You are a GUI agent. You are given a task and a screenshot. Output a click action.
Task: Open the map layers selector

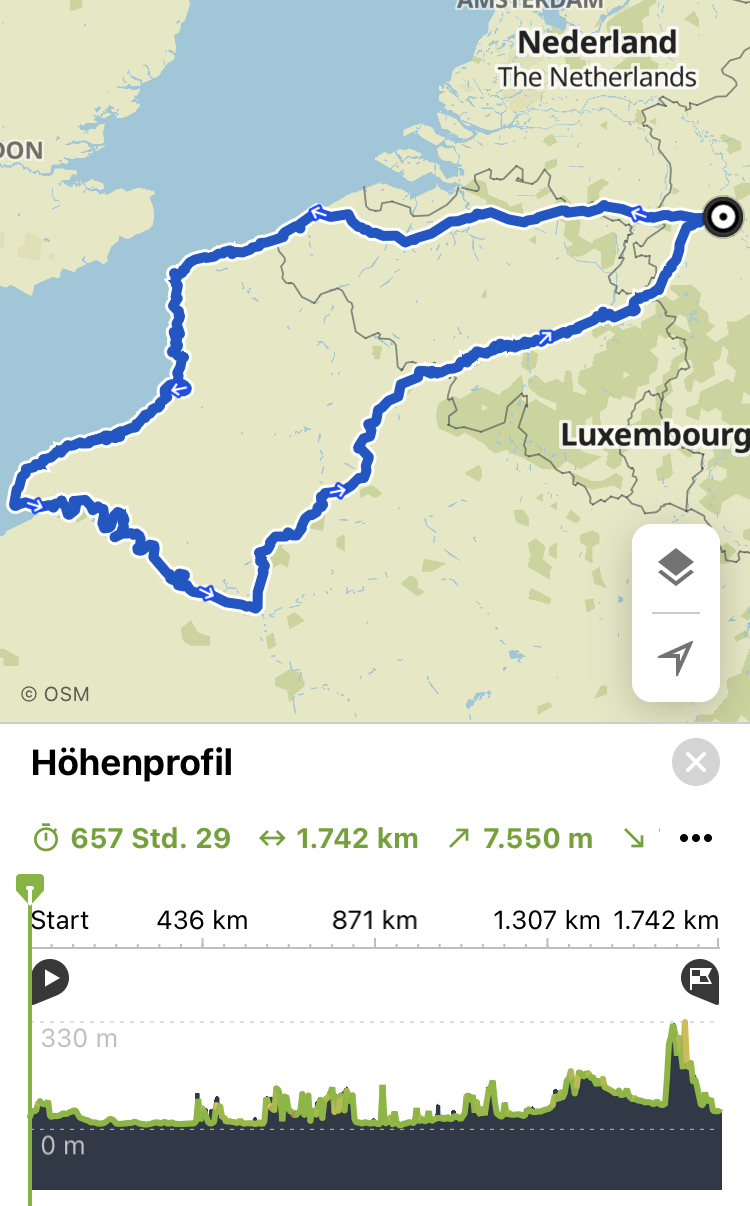[x=676, y=567]
